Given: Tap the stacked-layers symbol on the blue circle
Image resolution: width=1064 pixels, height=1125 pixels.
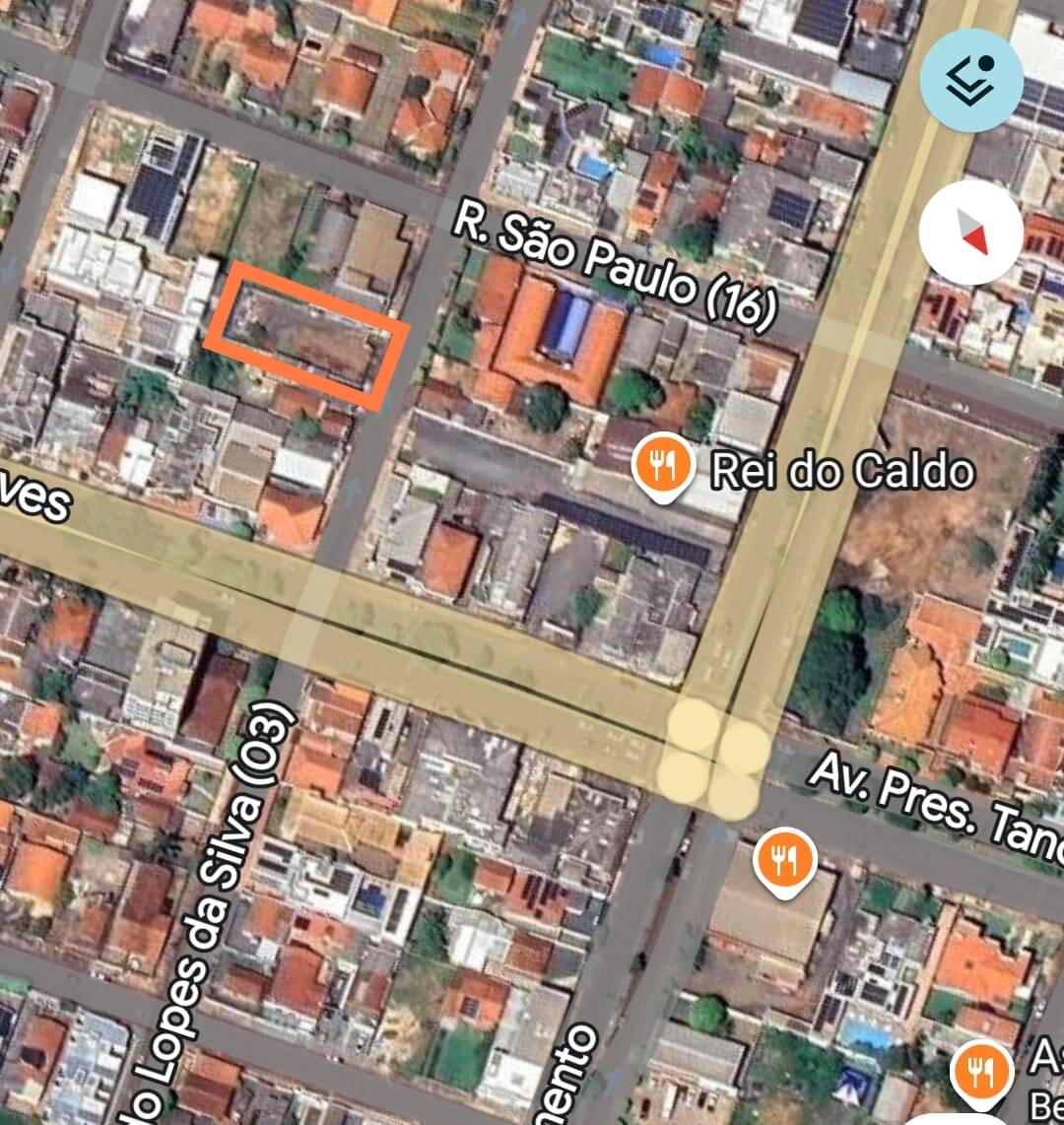Looking at the screenshot, I should click(x=968, y=79).
